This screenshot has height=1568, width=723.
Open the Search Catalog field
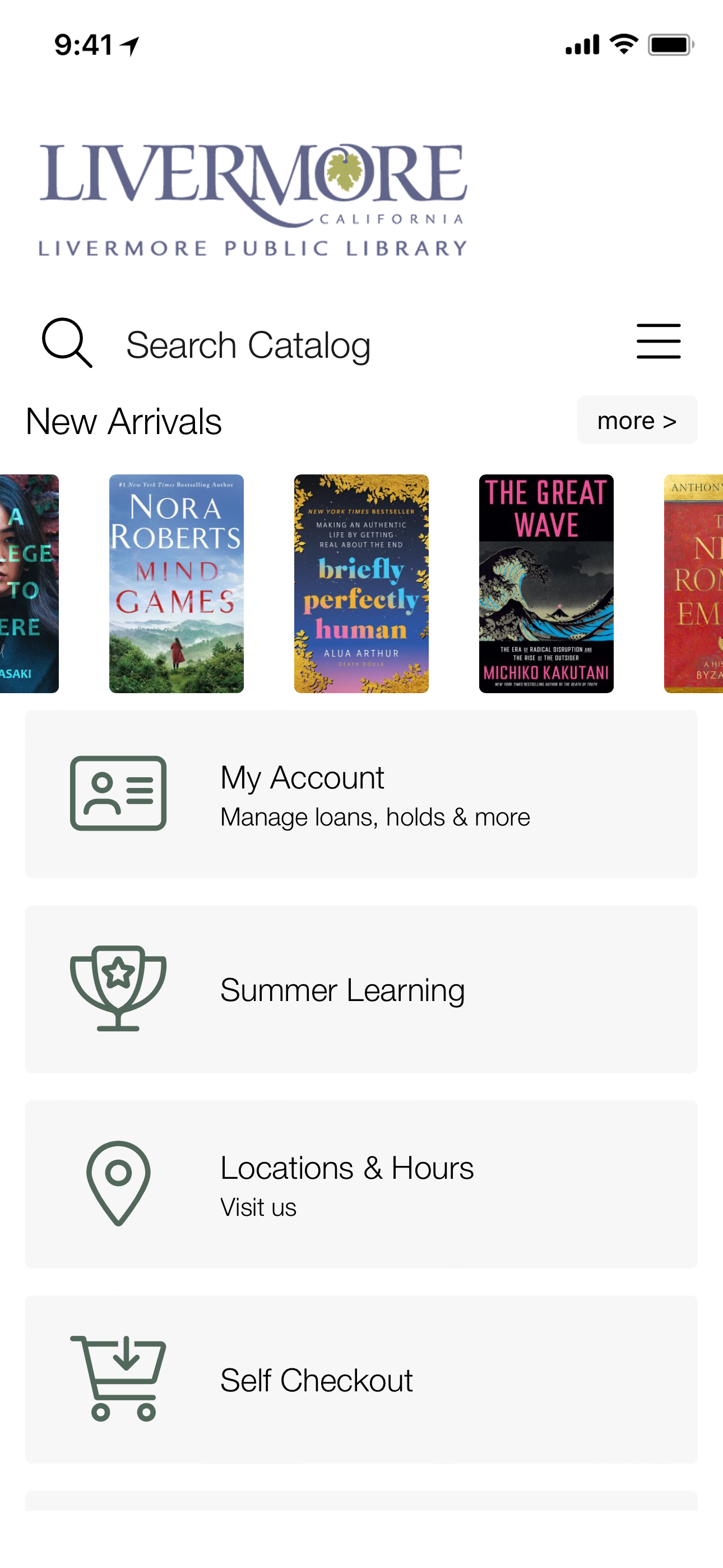pyautogui.click(x=248, y=344)
